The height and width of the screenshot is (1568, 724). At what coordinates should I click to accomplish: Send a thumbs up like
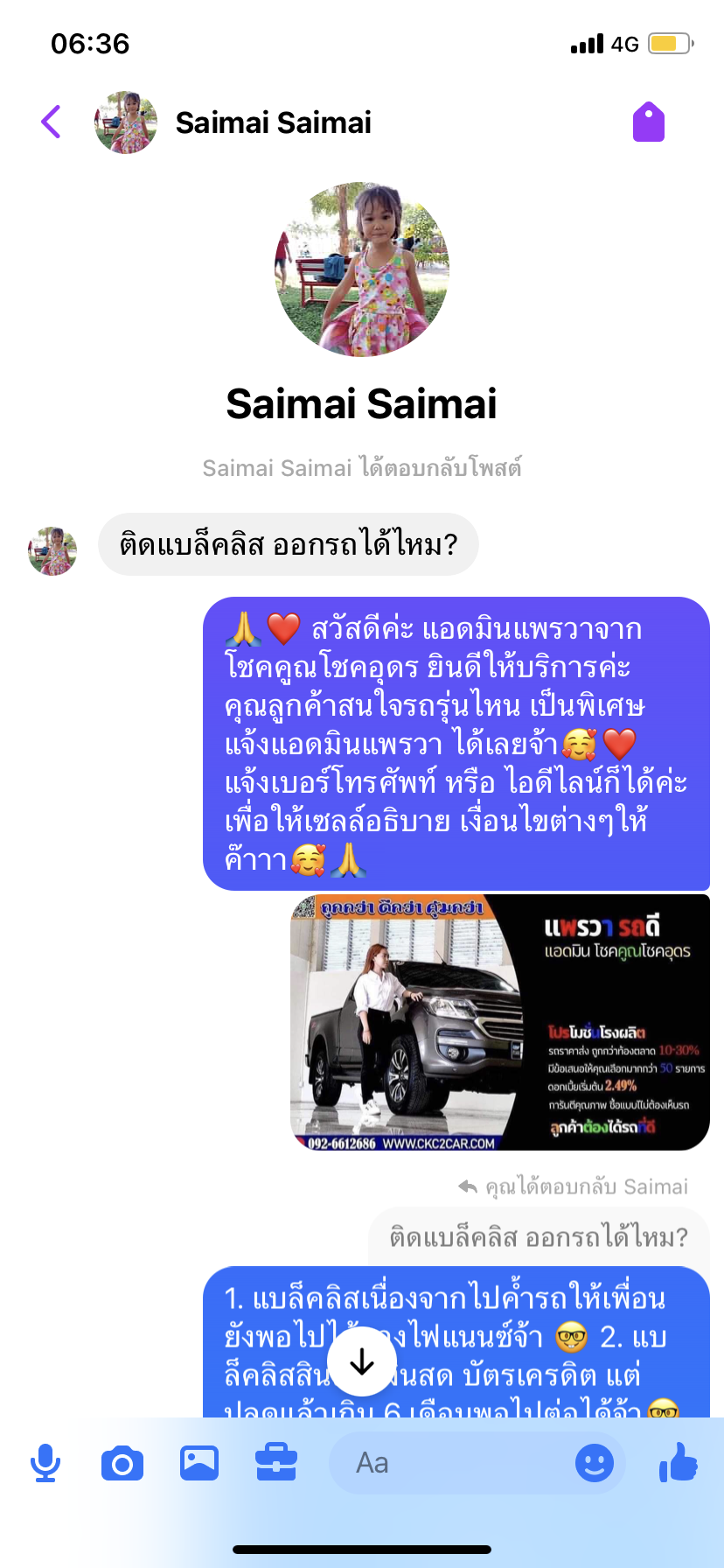679,1463
